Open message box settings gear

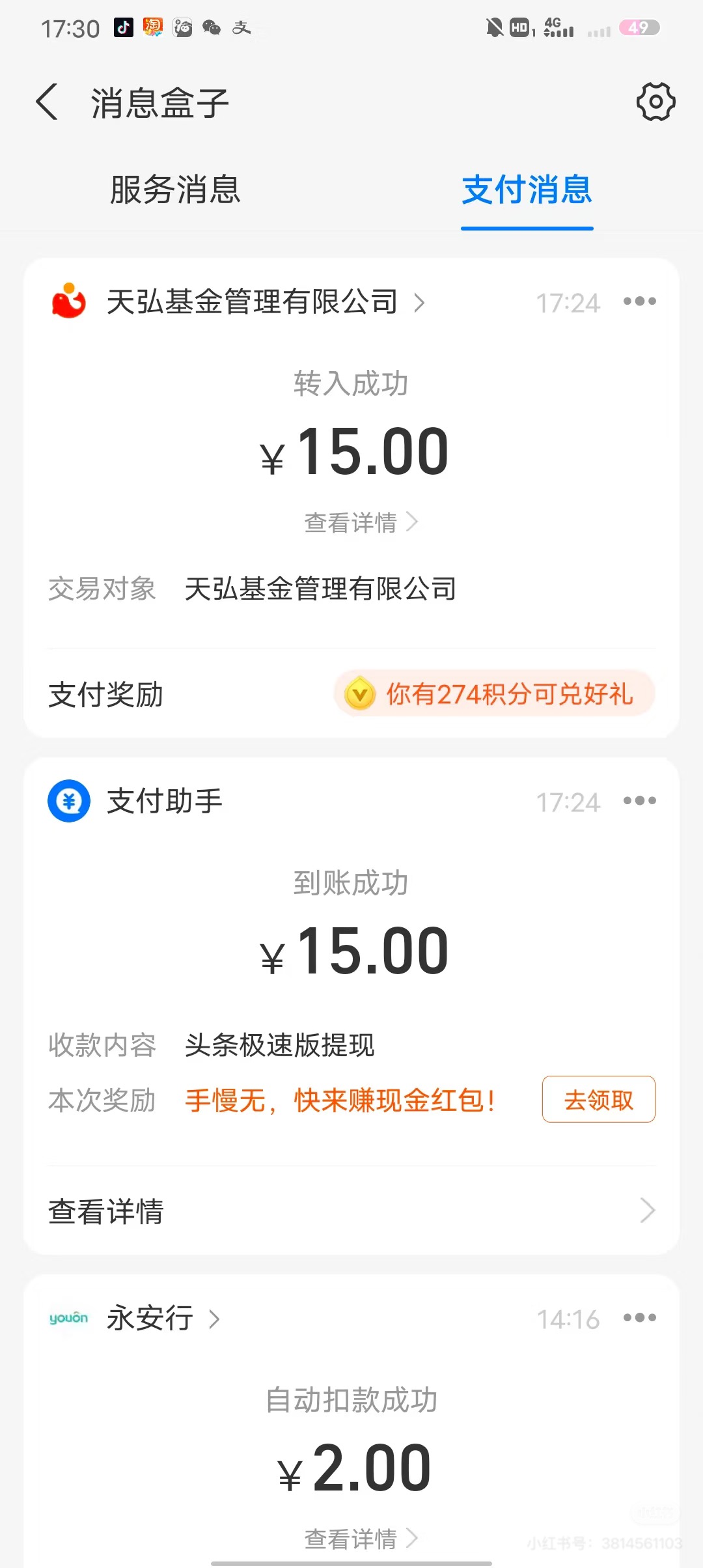tap(656, 102)
